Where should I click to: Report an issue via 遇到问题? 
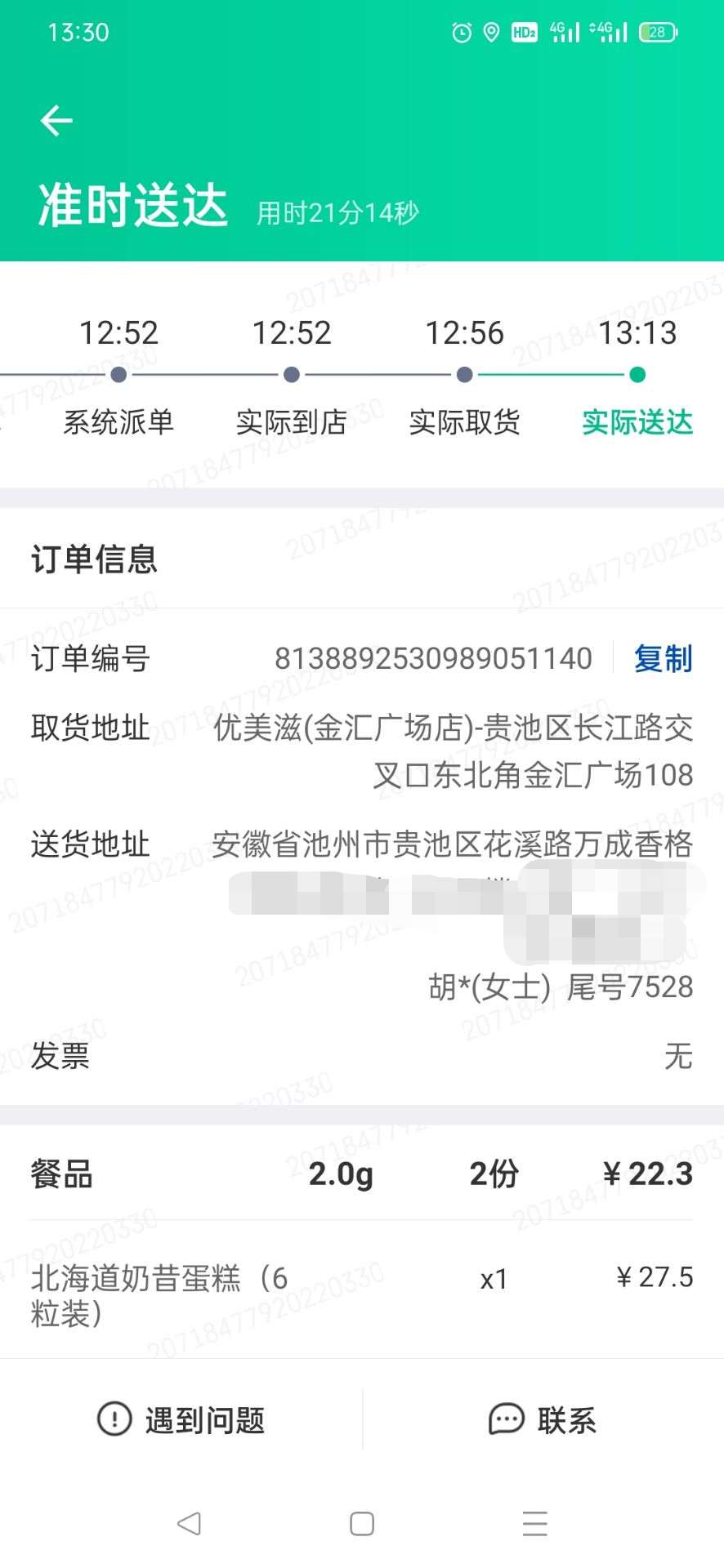(181, 1419)
